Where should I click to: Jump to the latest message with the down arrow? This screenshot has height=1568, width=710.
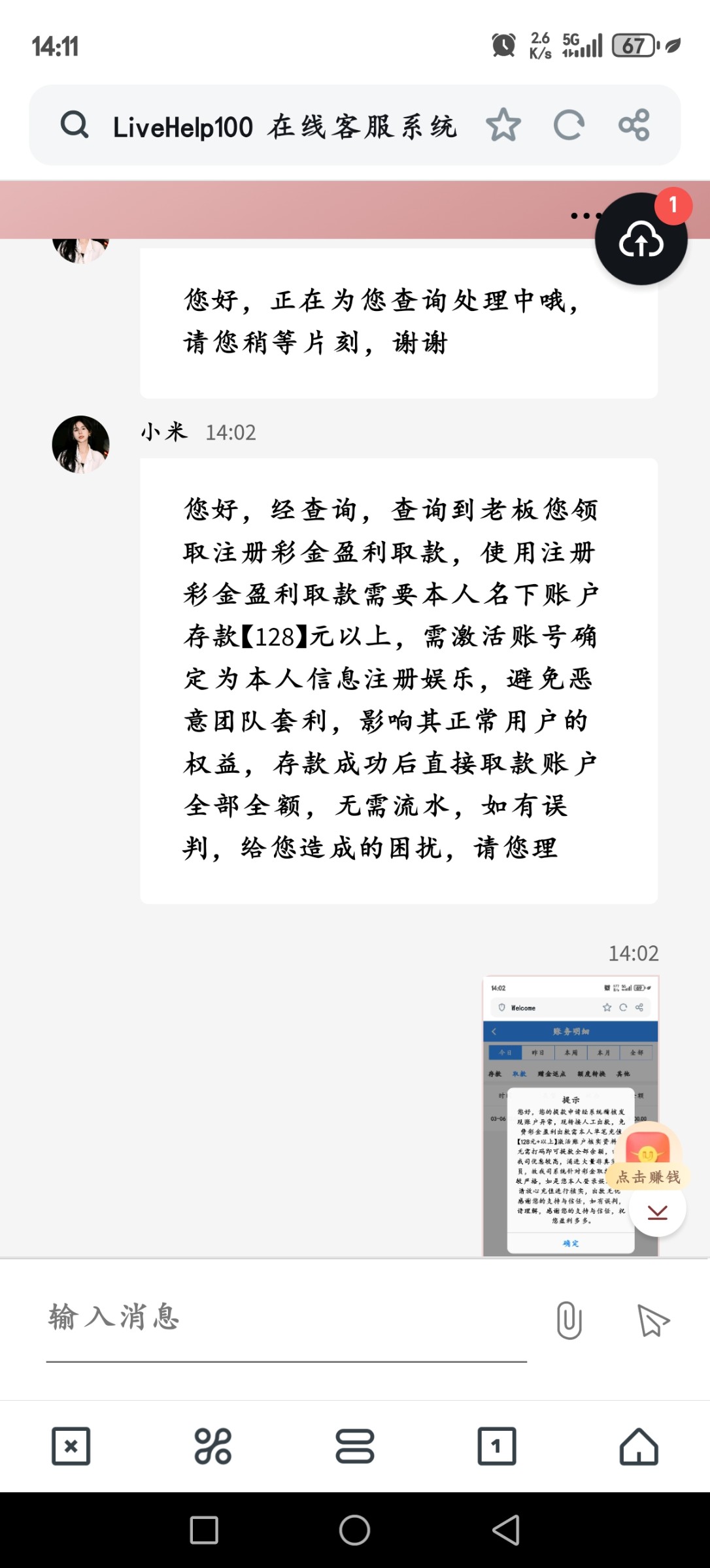point(657,1213)
